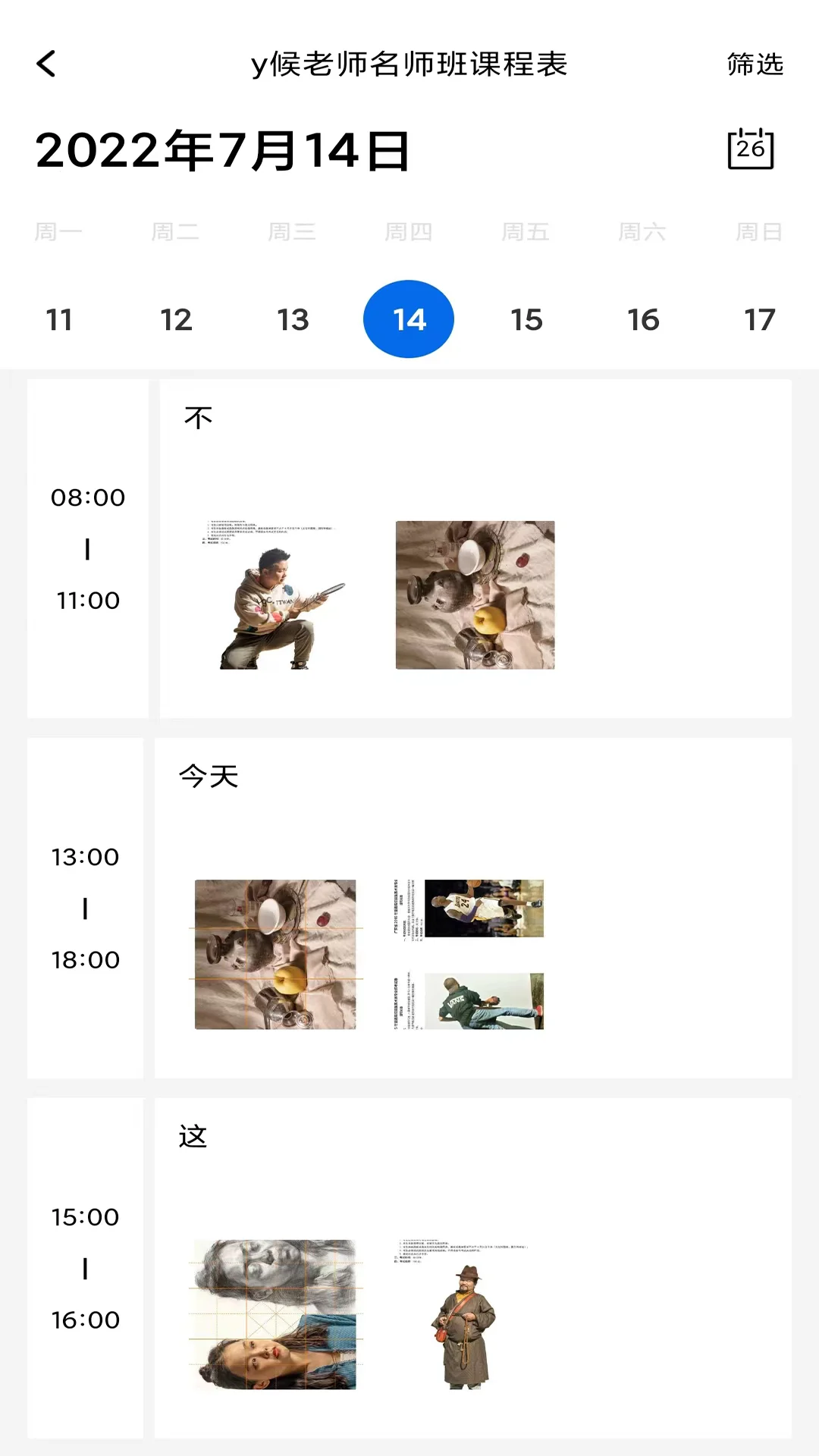The height and width of the screenshot is (1456, 819).
Task: Select date 17 under 周日
Action: [760, 318]
